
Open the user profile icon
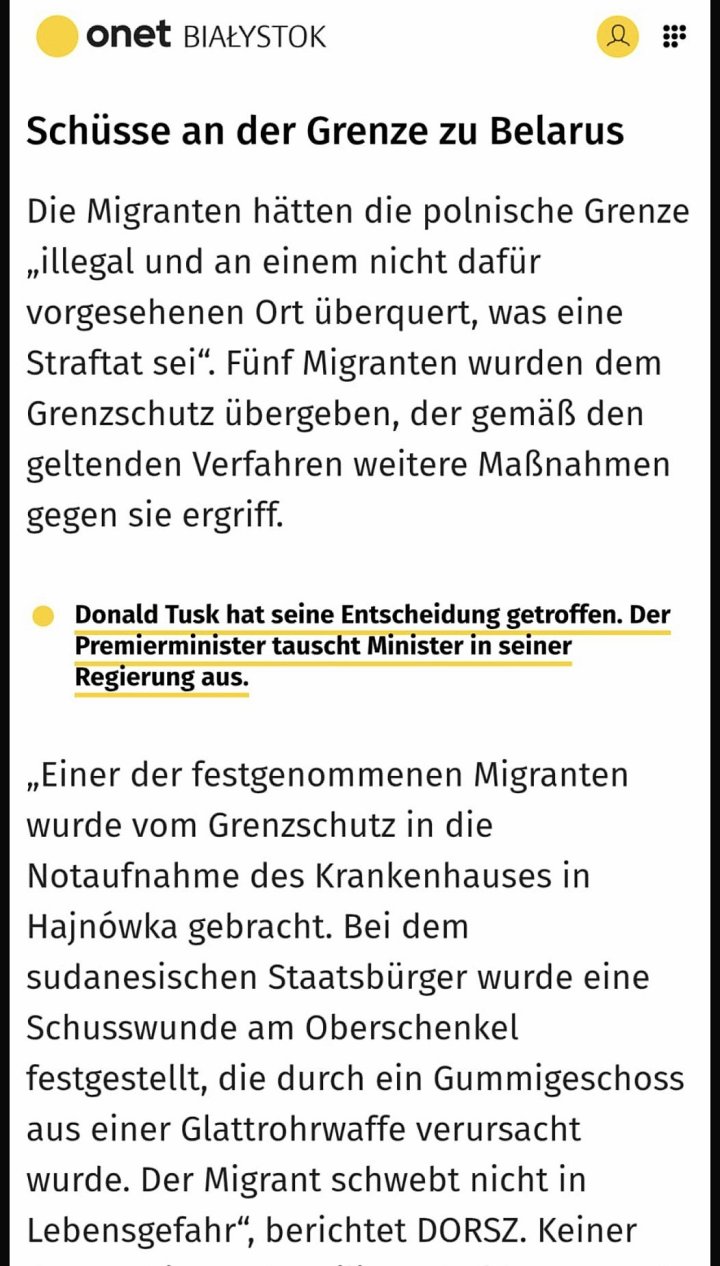coord(618,38)
